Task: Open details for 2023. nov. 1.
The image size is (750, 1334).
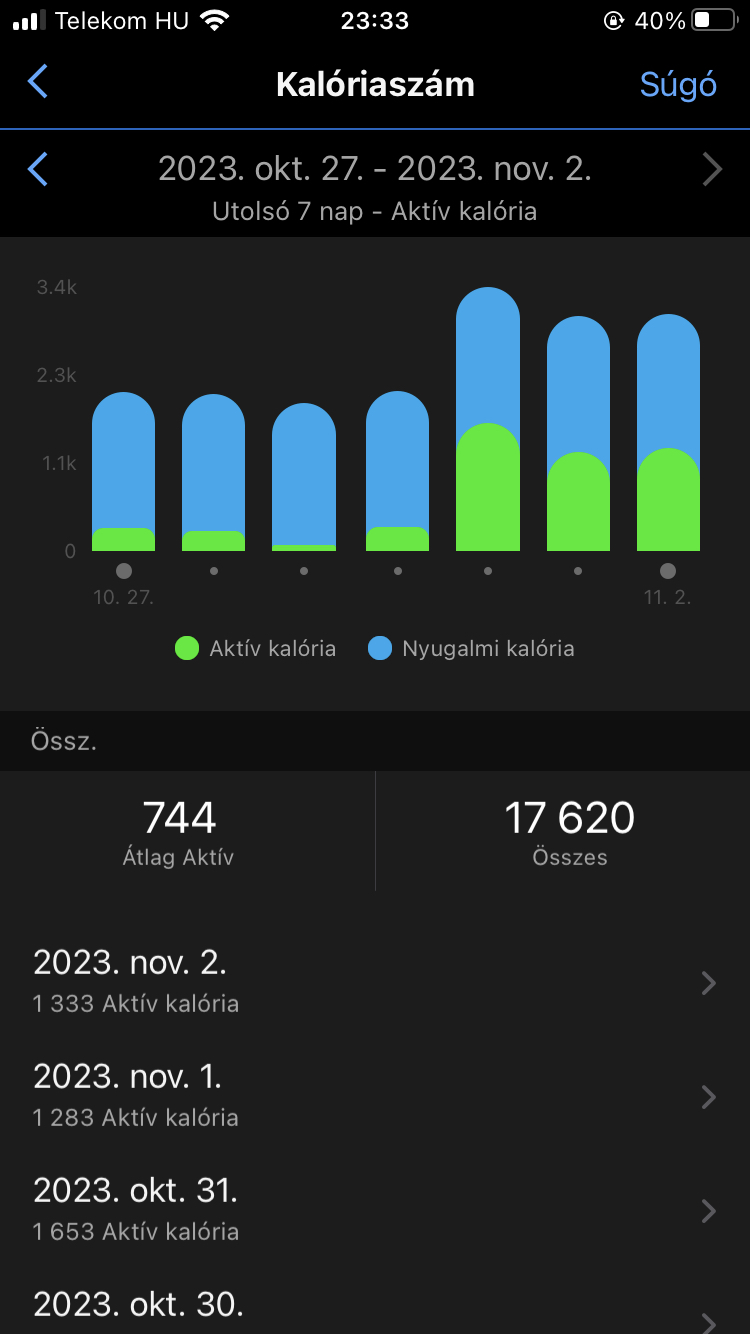Action: (x=375, y=1096)
